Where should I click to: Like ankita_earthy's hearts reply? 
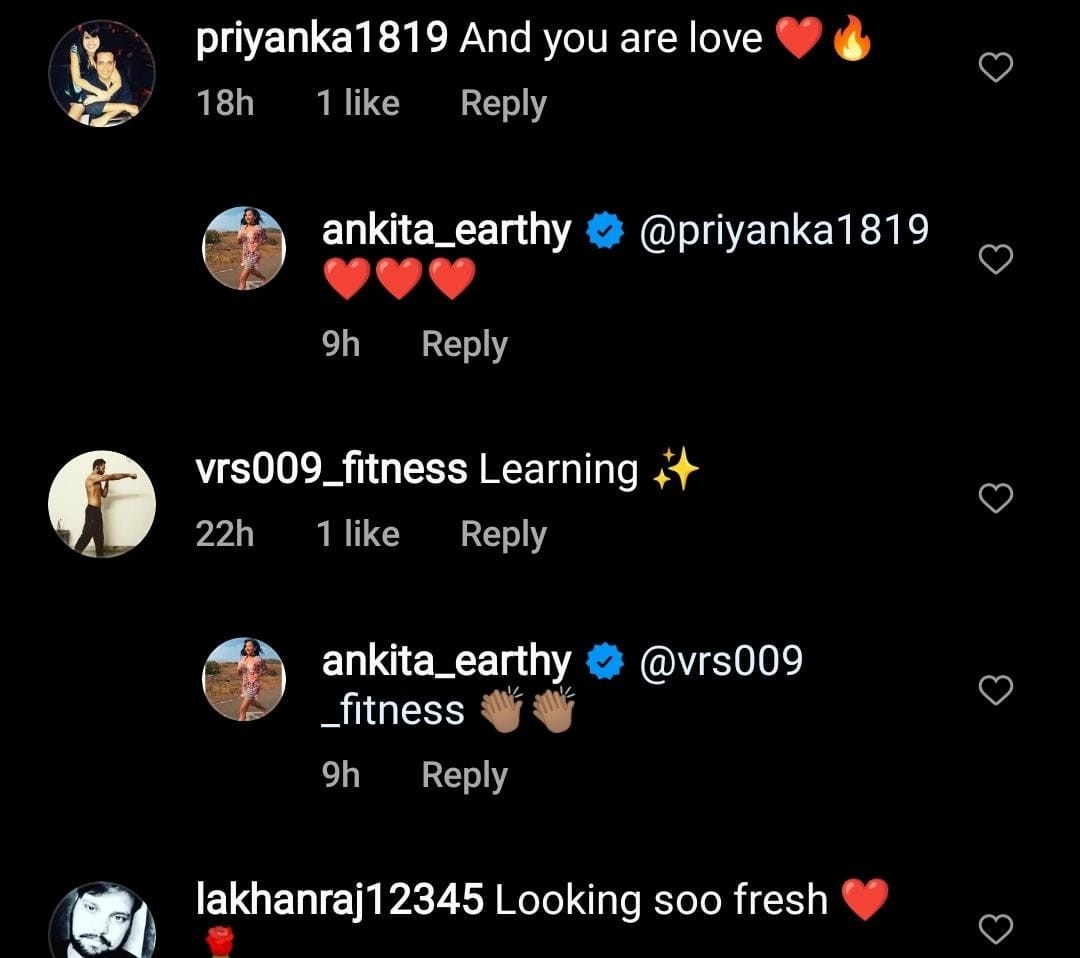pyautogui.click(x=995, y=260)
